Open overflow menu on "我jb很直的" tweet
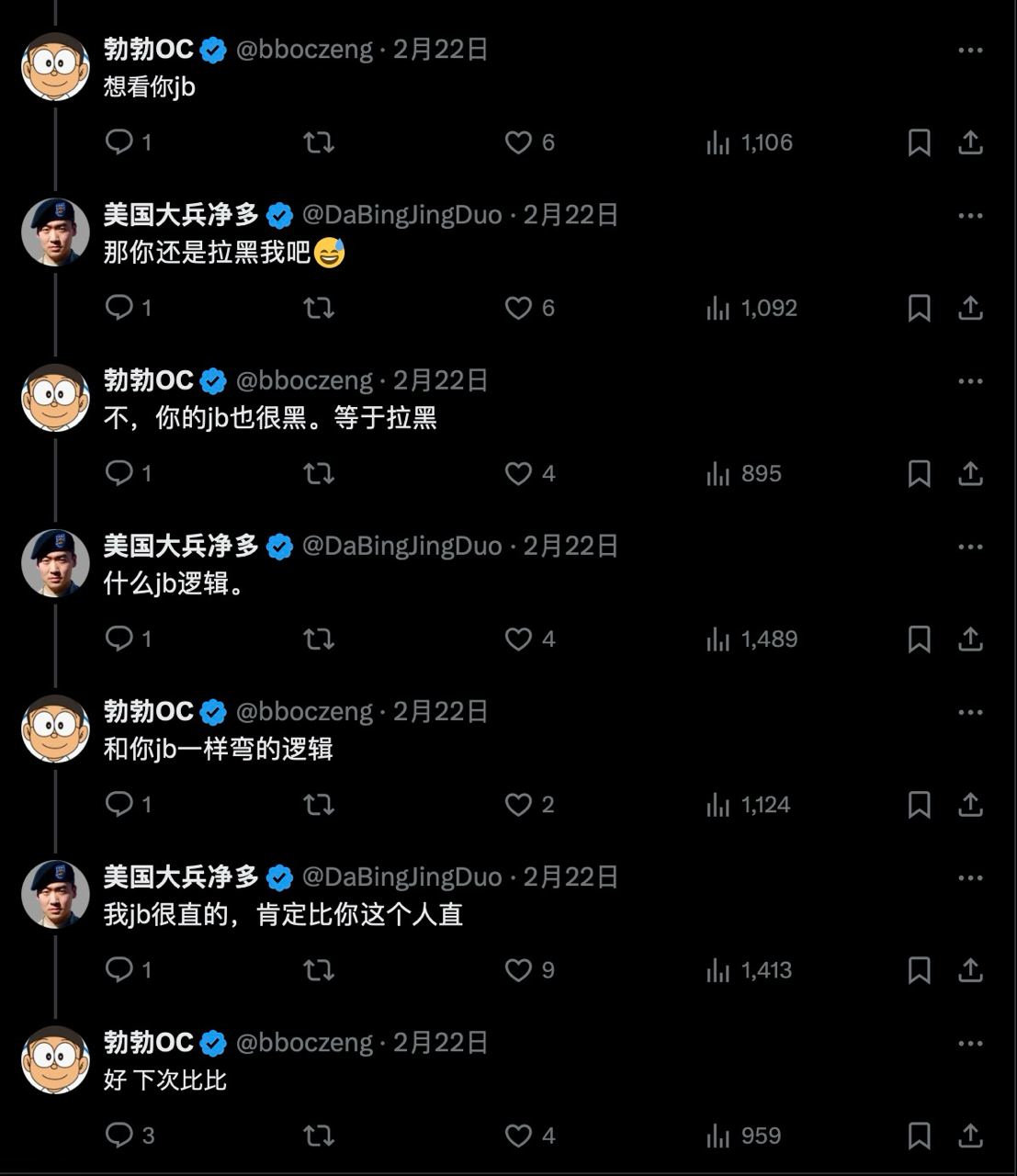The image size is (1017, 1176). (970, 877)
